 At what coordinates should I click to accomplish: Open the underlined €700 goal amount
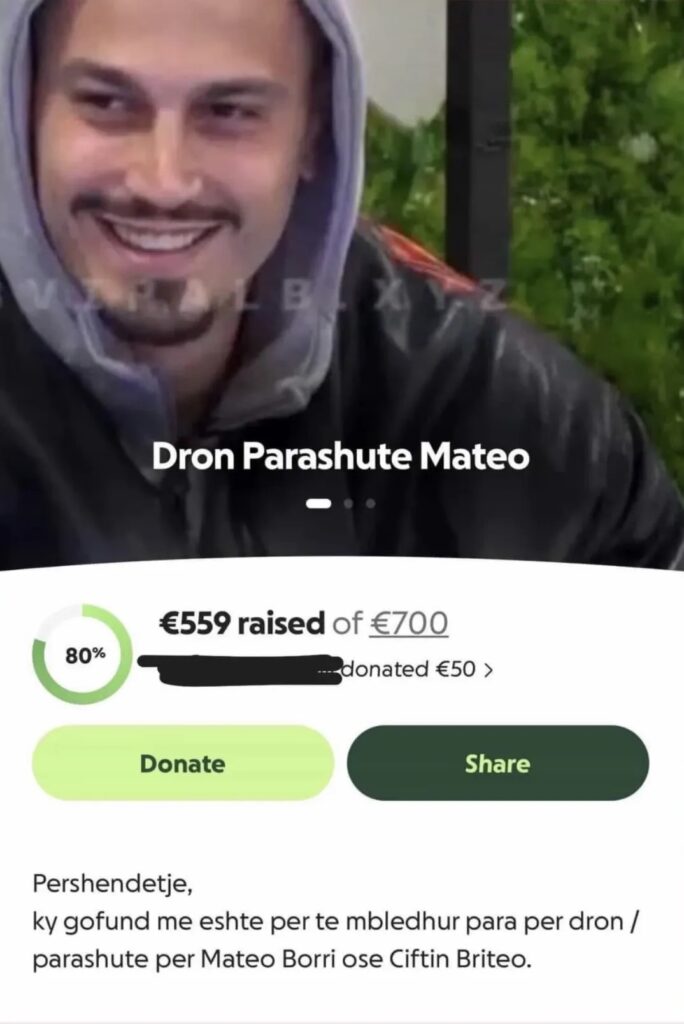pyautogui.click(x=409, y=625)
